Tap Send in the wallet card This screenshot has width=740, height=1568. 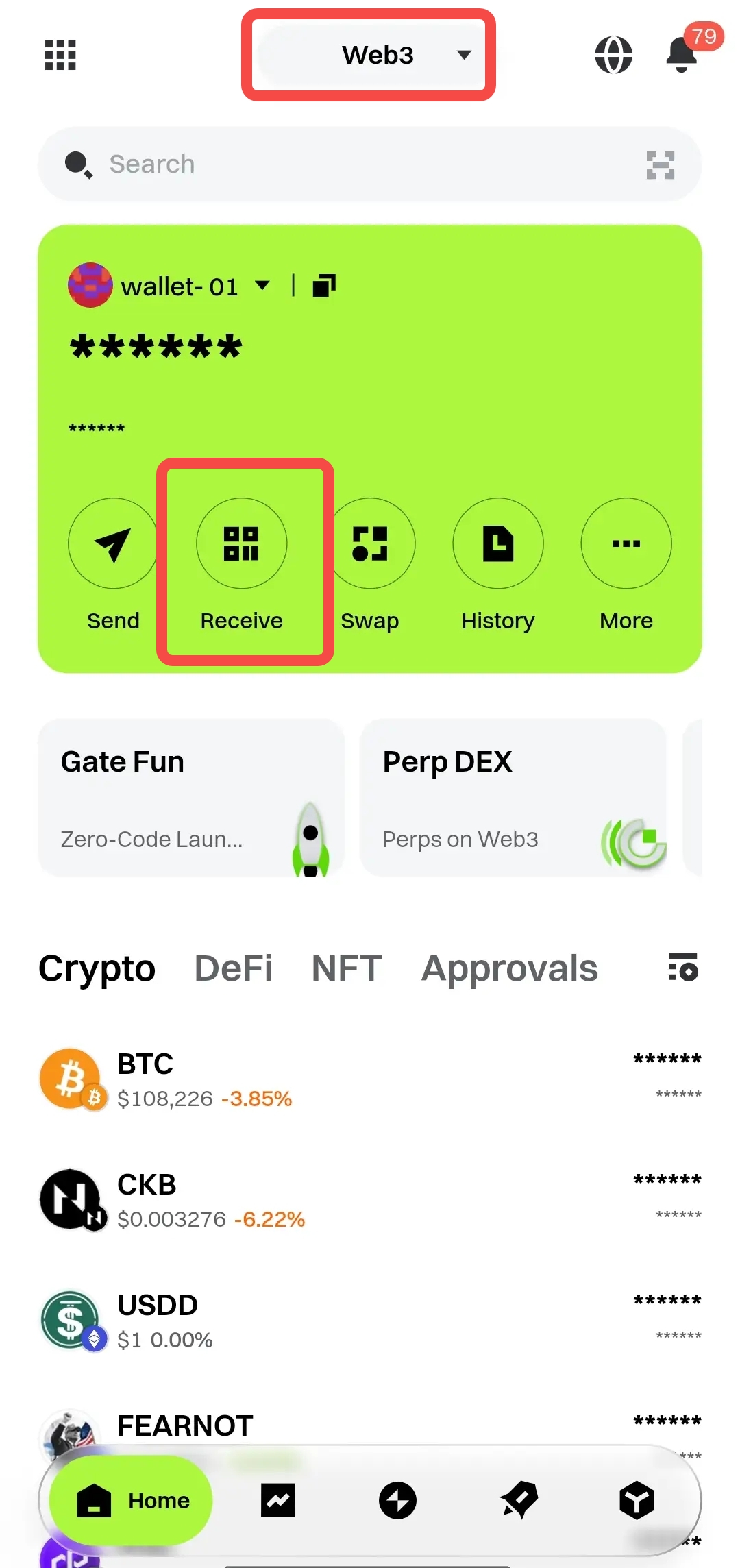click(113, 563)
